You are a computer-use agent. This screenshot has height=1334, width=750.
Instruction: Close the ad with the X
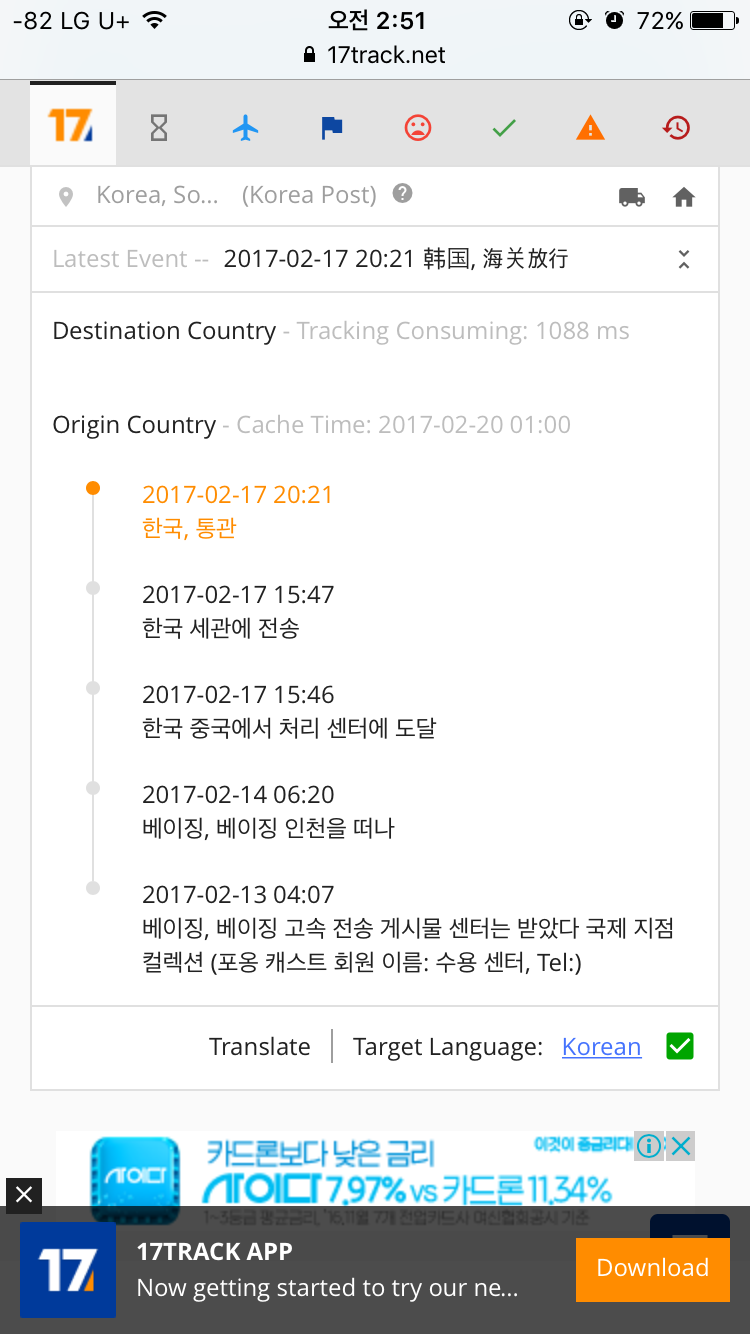[x=681, y=1146]
